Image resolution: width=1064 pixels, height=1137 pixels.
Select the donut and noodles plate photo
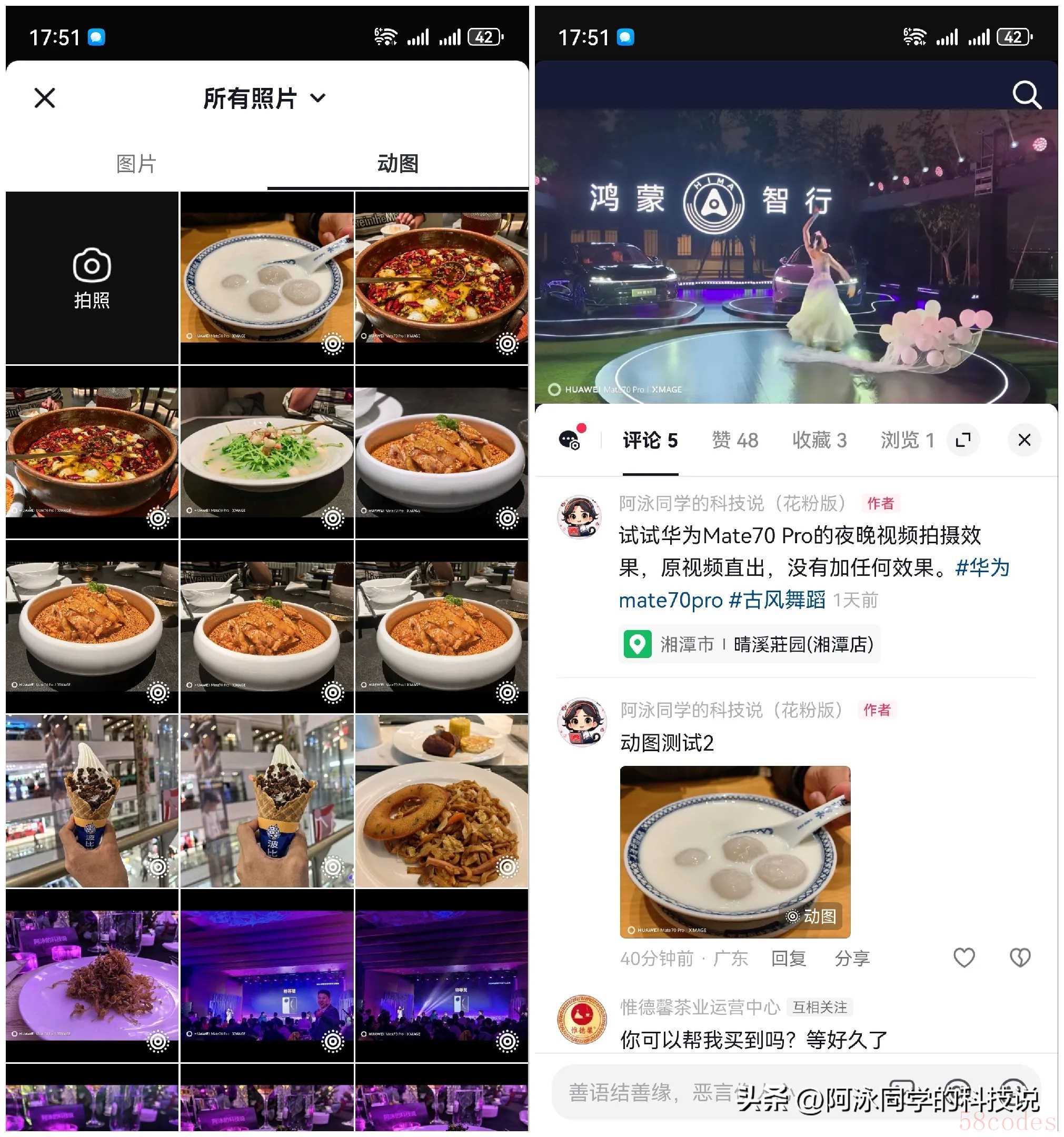point(441,801)
